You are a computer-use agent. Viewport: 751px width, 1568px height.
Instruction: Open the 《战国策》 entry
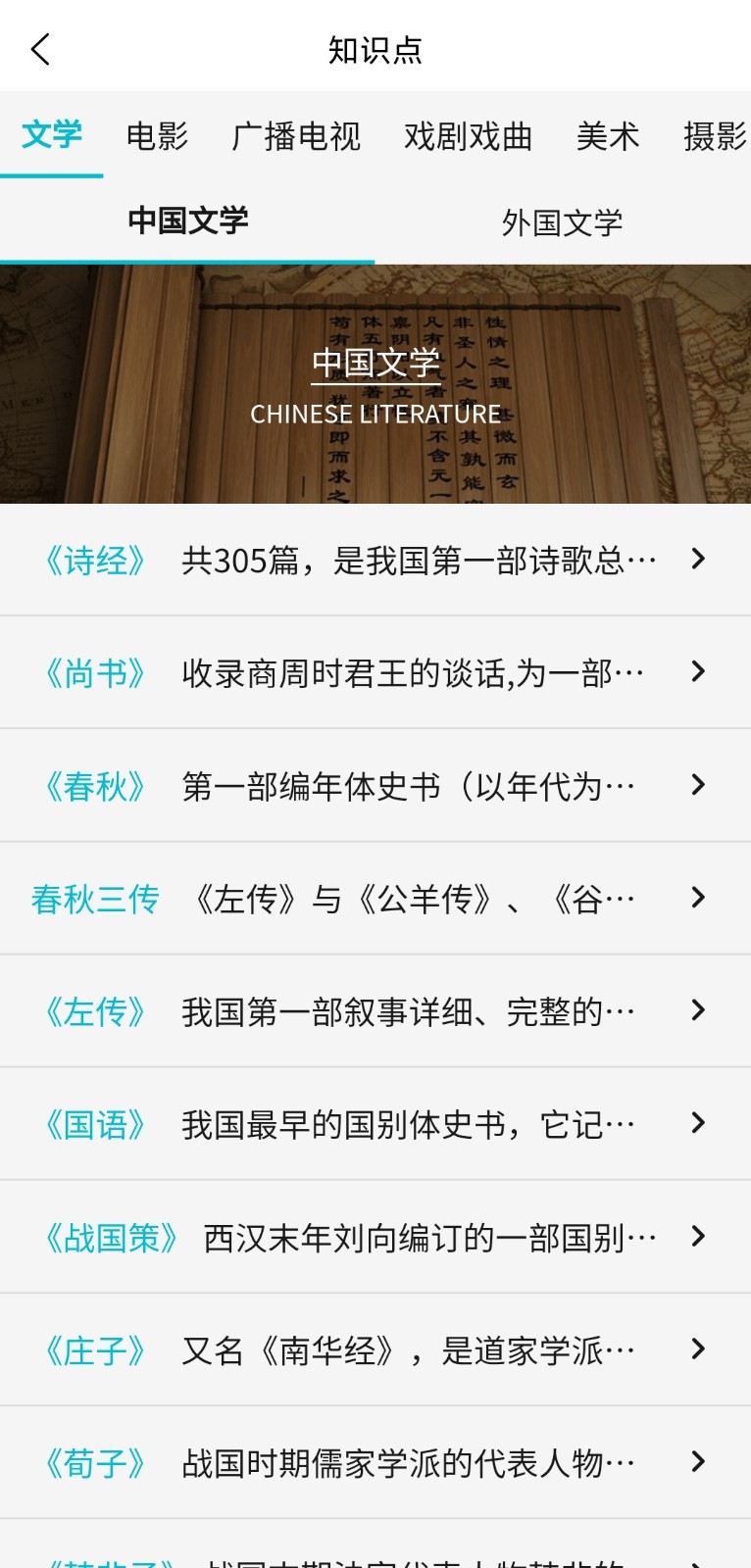tap(375, 1237)
